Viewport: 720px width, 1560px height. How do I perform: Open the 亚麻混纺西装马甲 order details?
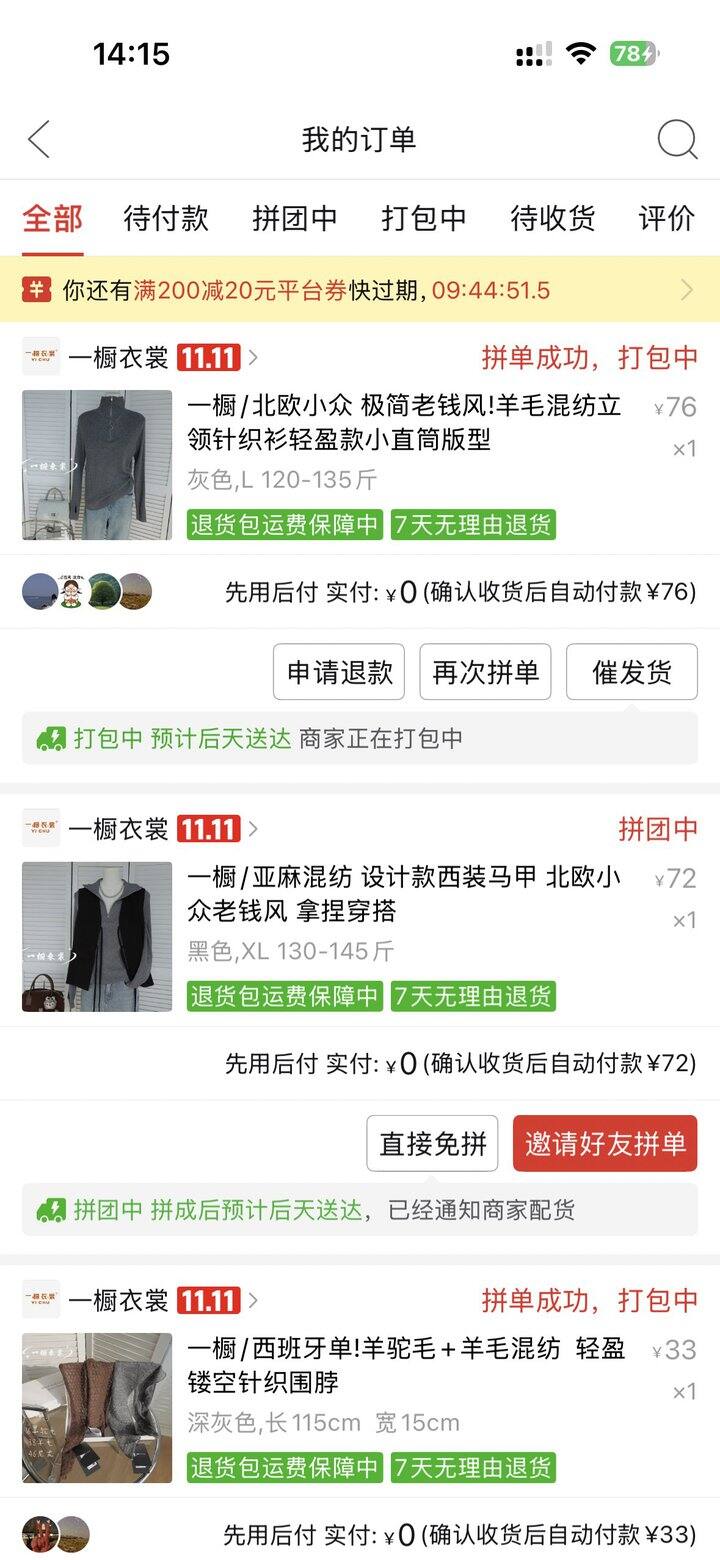coord(404,894)
